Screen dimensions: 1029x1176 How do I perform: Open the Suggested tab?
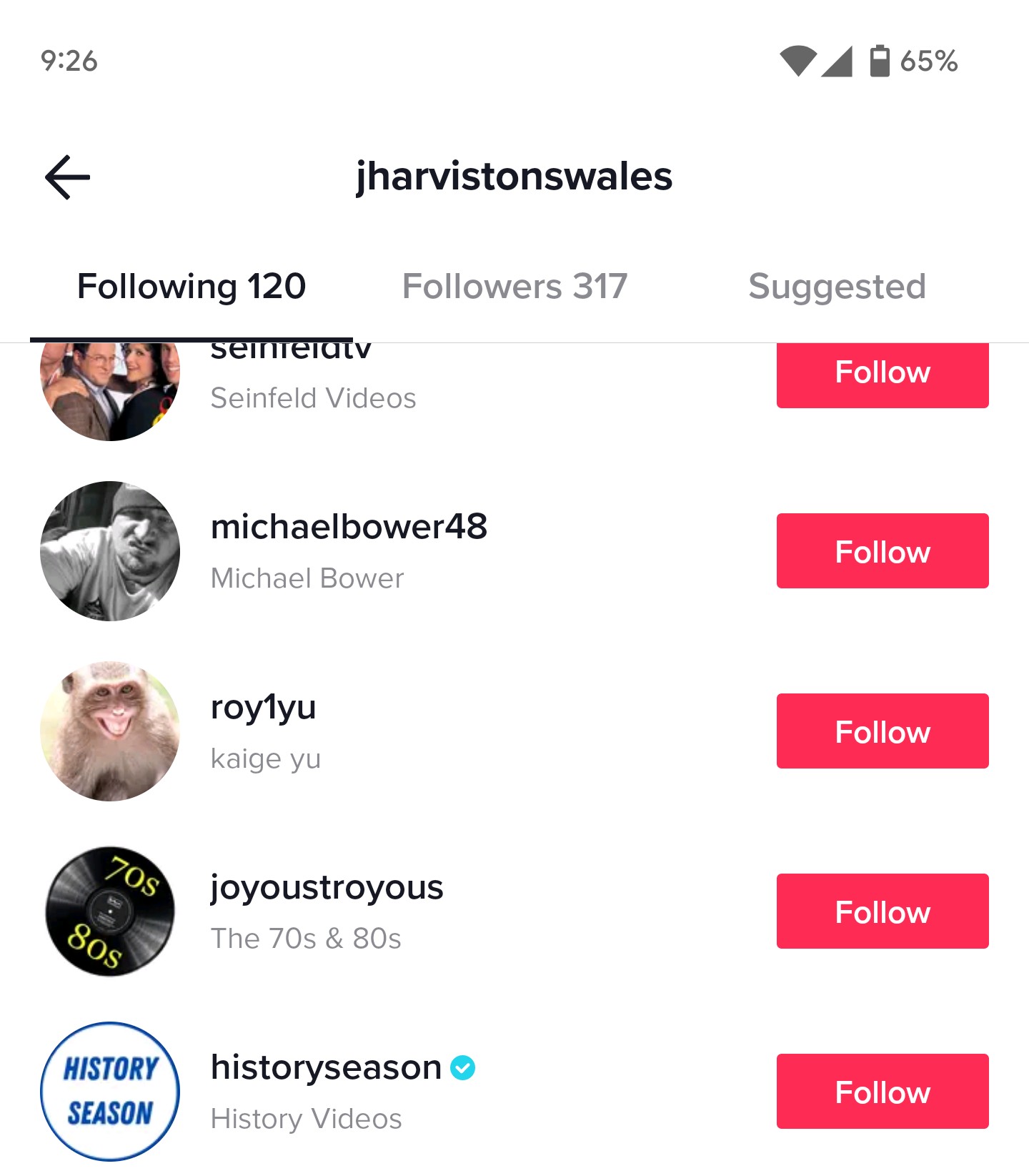click(x=837, y=287)
